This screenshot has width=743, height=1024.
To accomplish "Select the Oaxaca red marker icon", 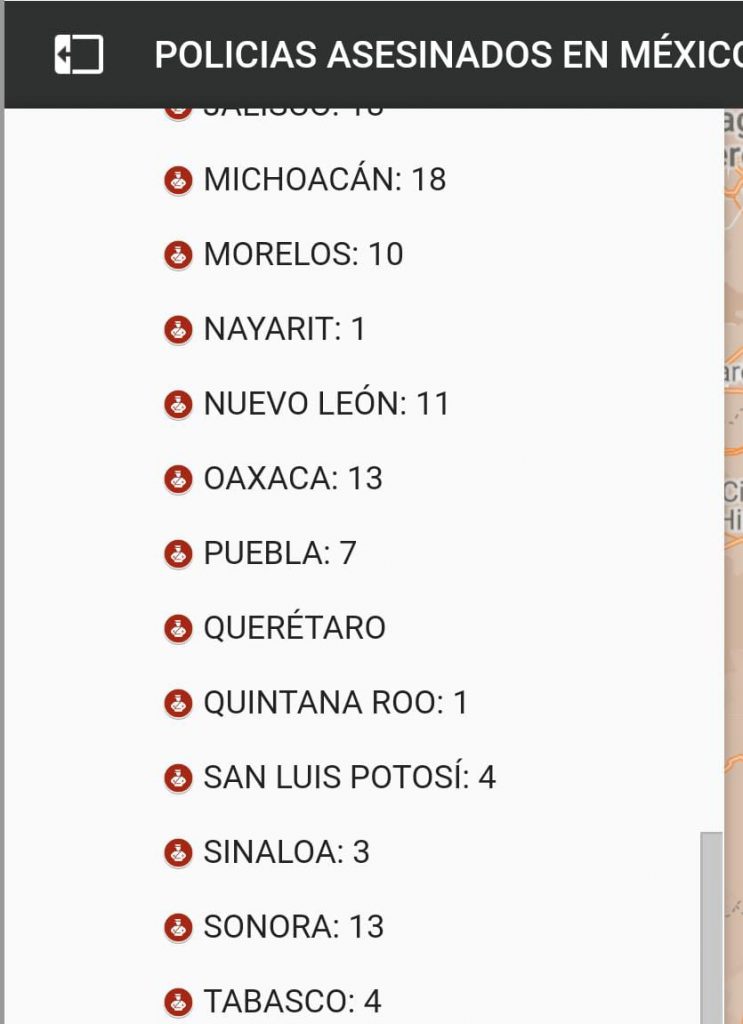I will pos(179,478).
